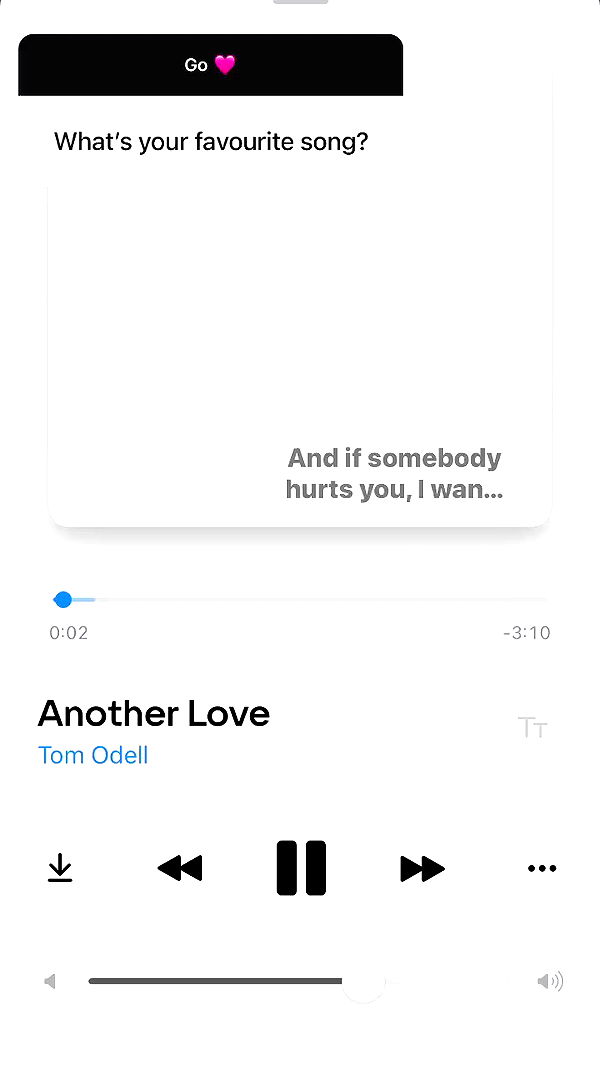
Task: Open the three-dot more options menu
Action: click(x=542, y=868)
